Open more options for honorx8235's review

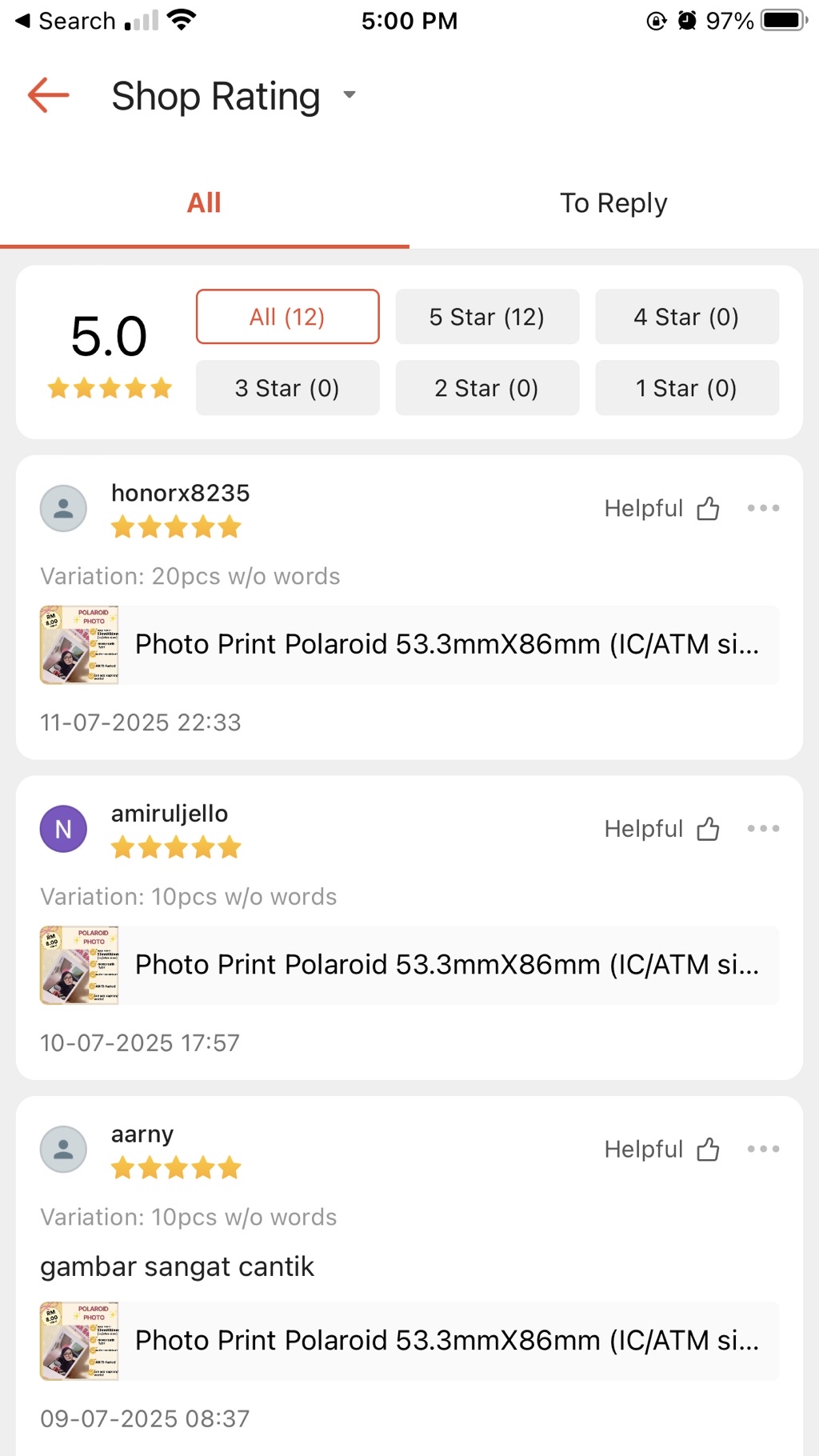point(764,508)
